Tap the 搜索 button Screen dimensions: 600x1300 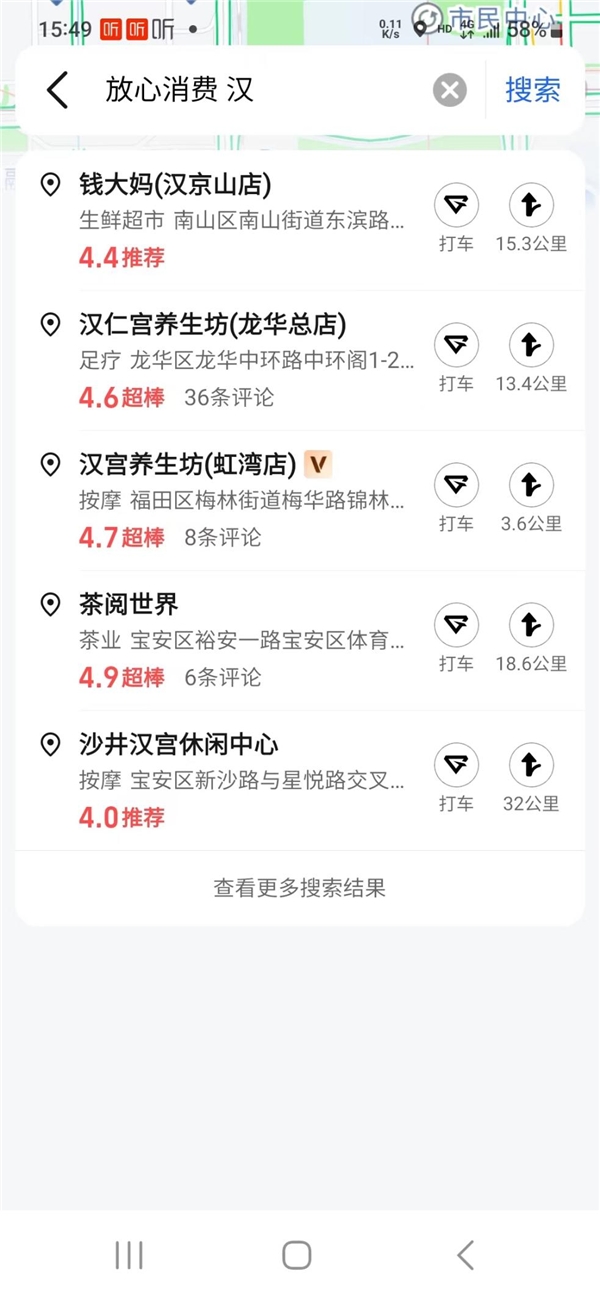533,90
